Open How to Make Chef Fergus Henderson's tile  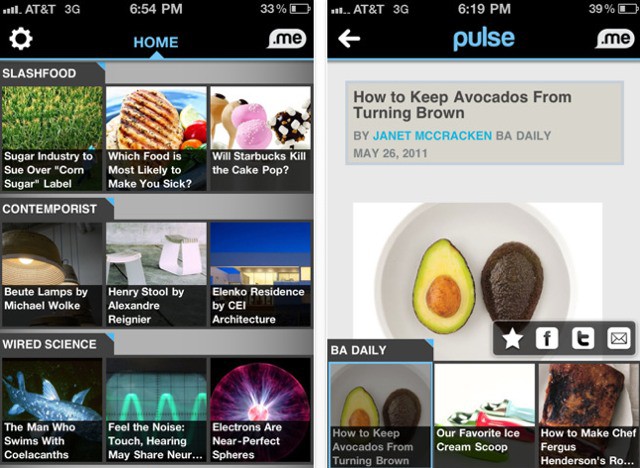point(589,414)
